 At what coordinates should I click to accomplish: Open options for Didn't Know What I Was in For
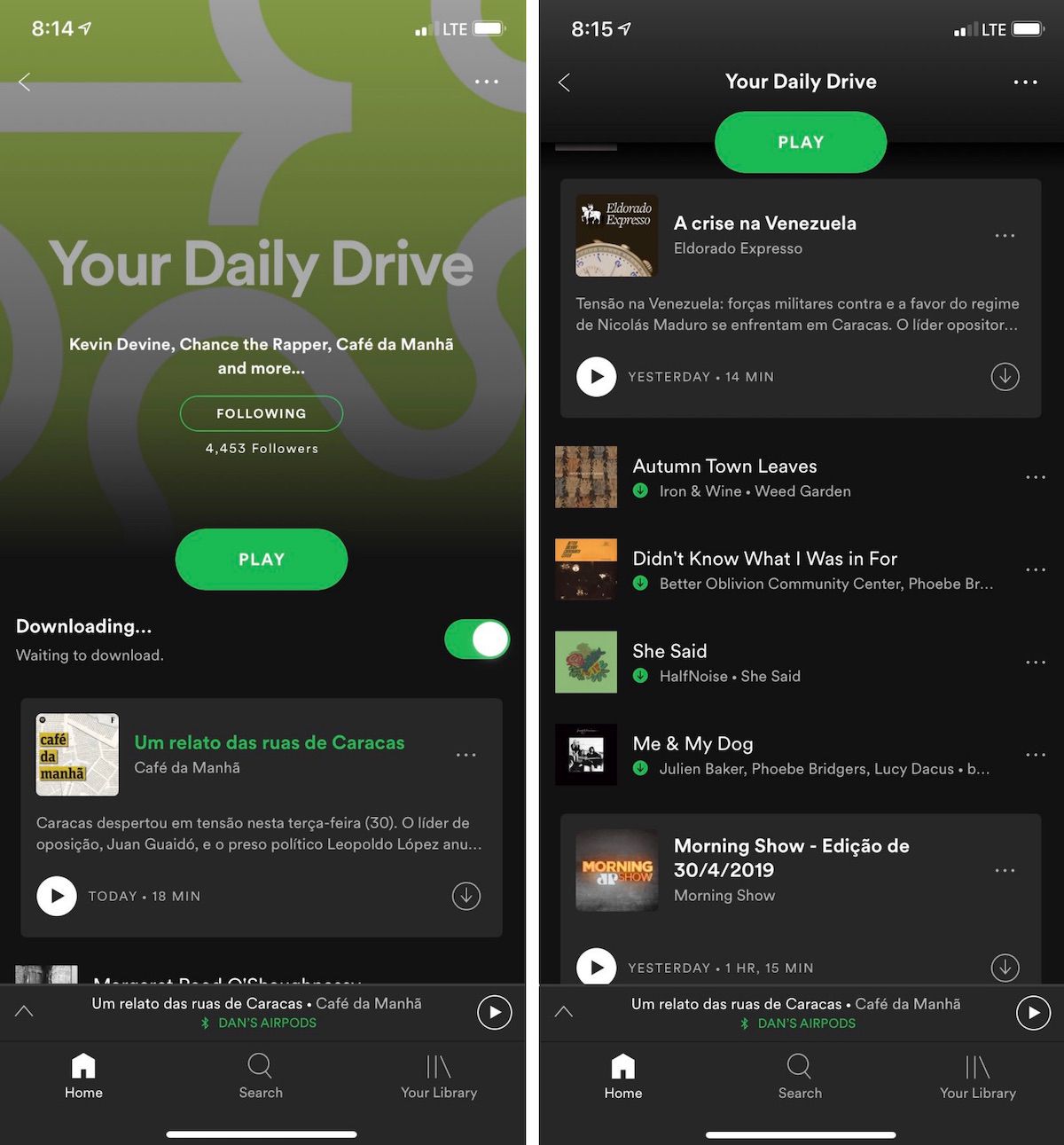point(1035,569)
